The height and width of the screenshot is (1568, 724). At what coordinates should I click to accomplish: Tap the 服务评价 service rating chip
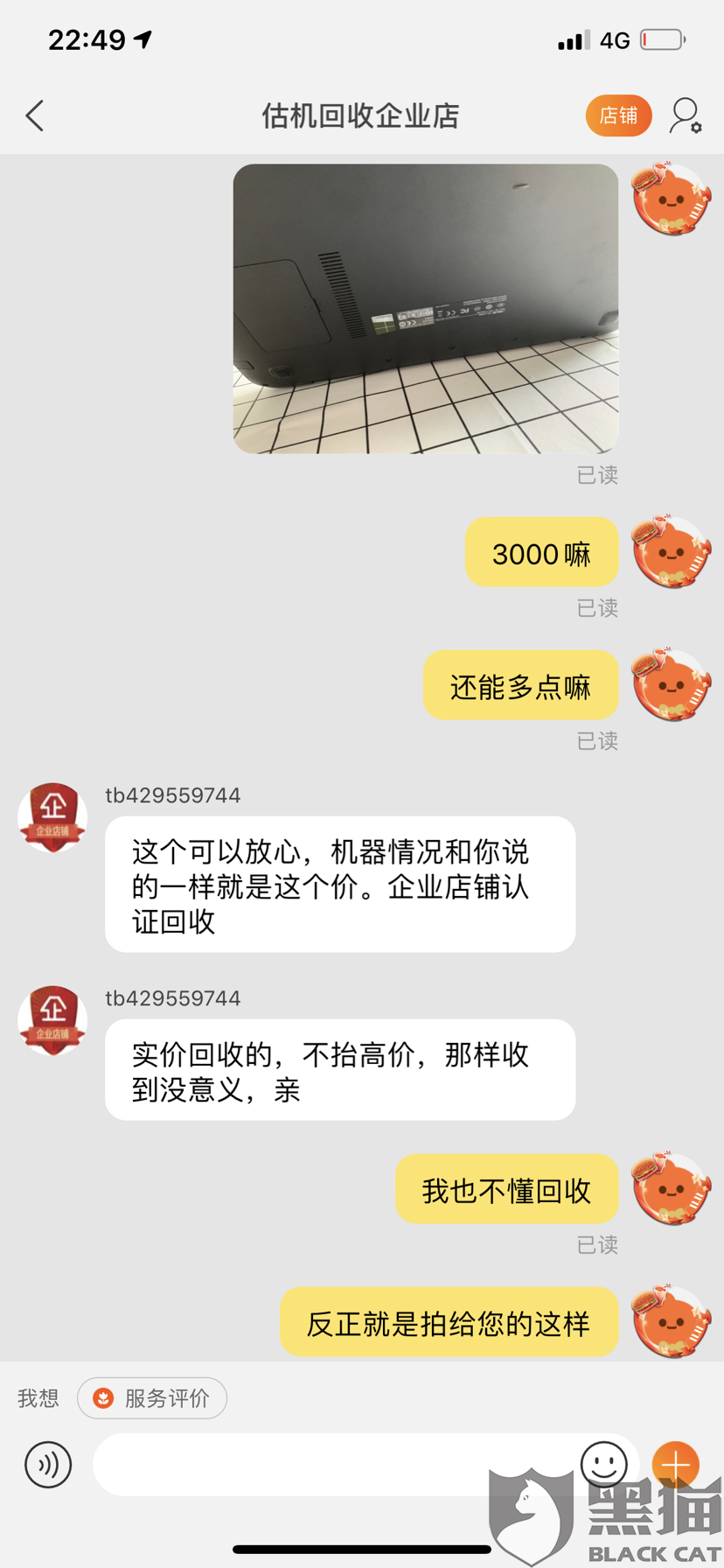coord(152,1398)
